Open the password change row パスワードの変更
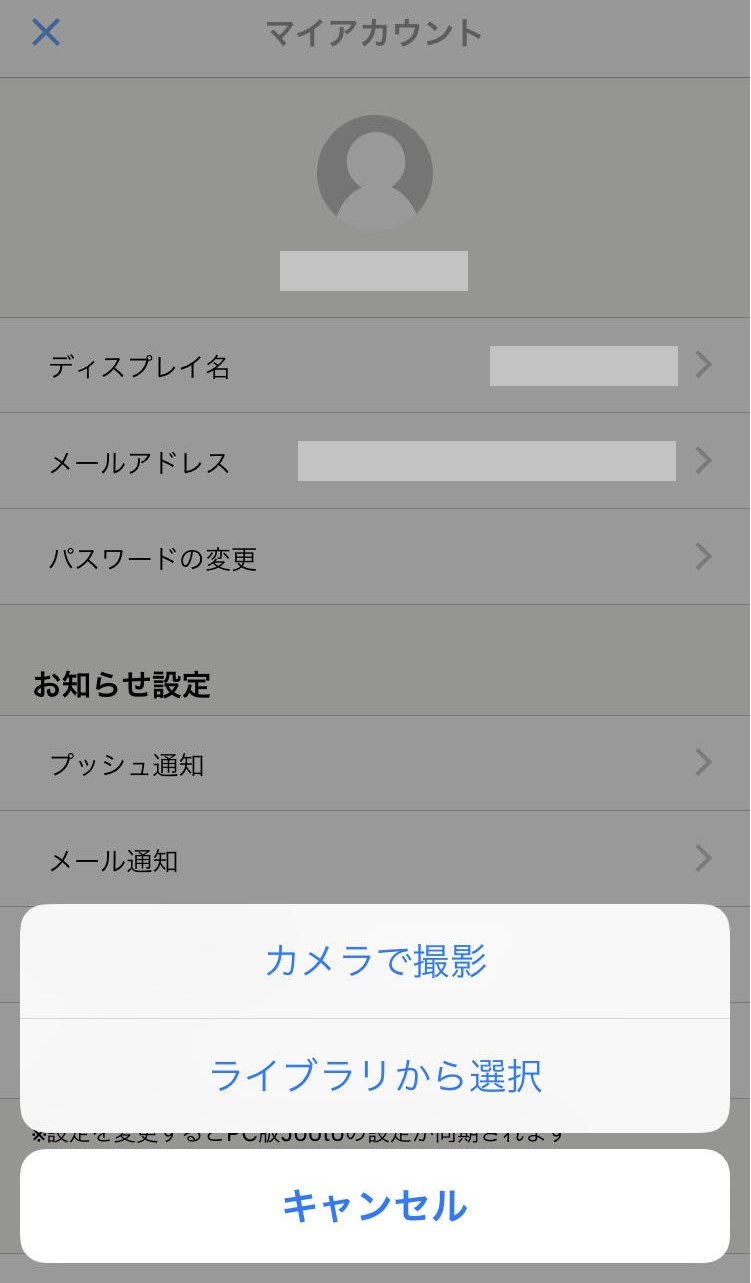Image resolution: width=751 pixels, height=1283 pixels. tap(300, 557)
